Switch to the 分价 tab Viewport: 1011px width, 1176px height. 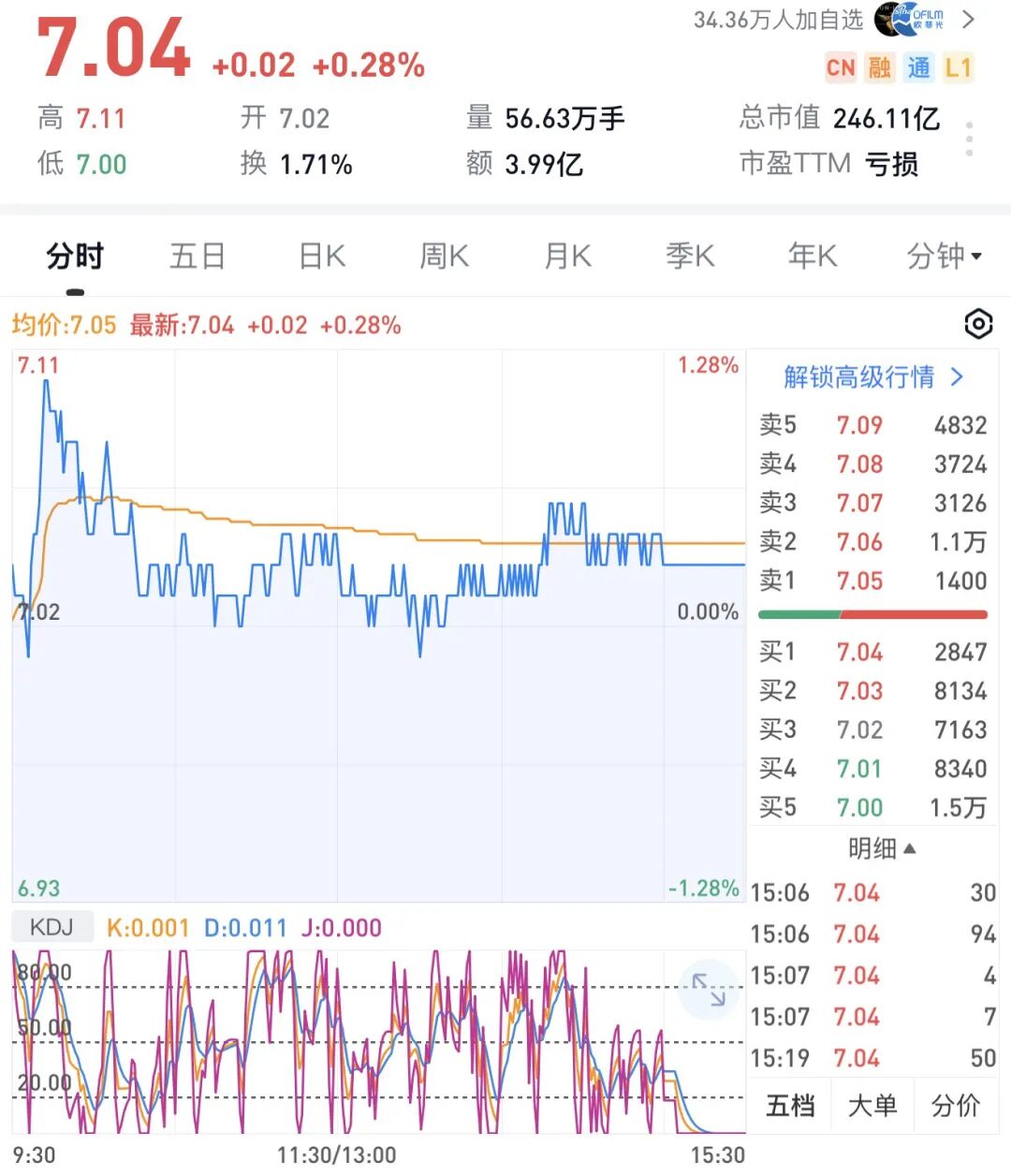[956, 1106]
